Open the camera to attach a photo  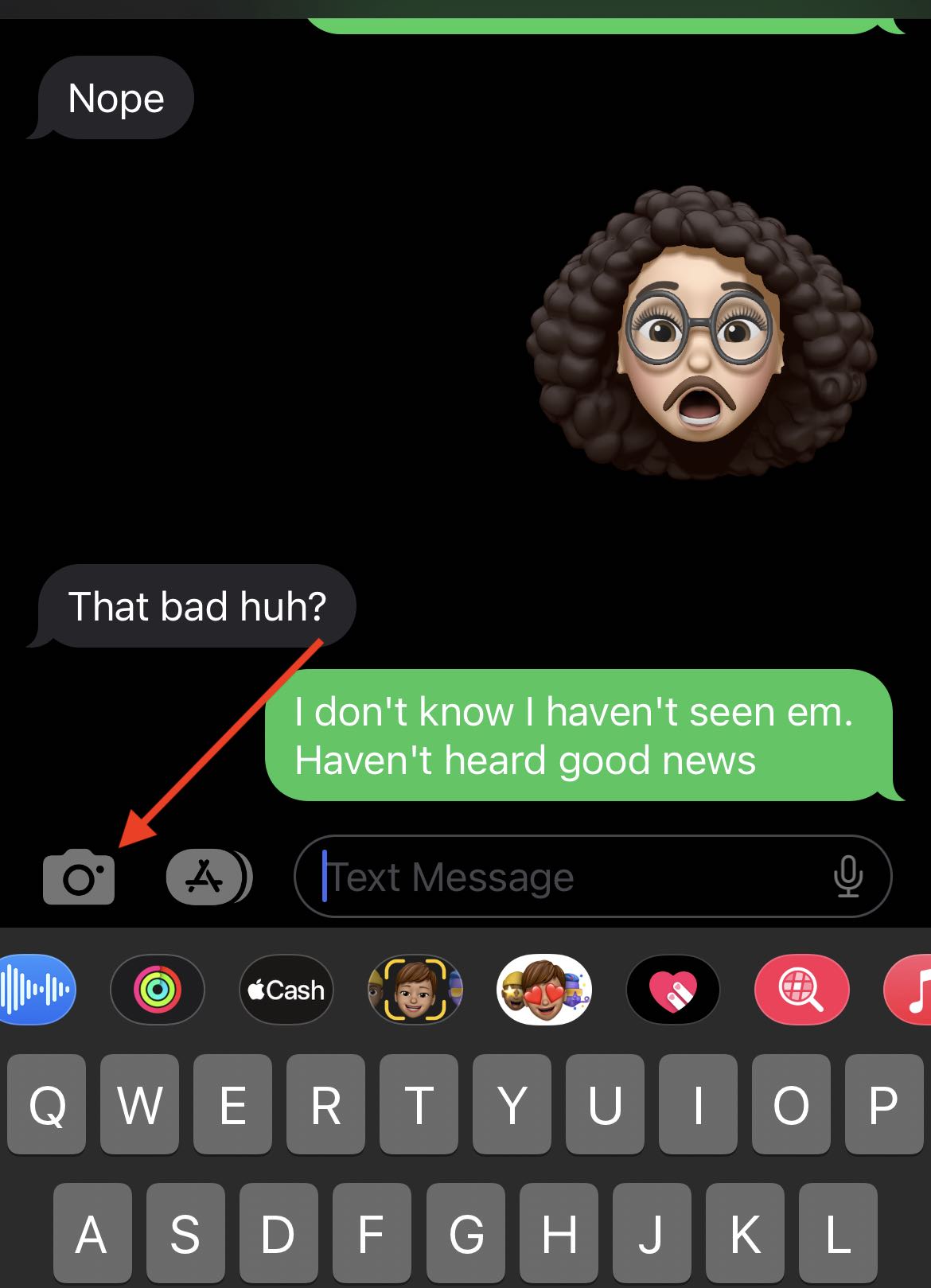pos(78,877)
